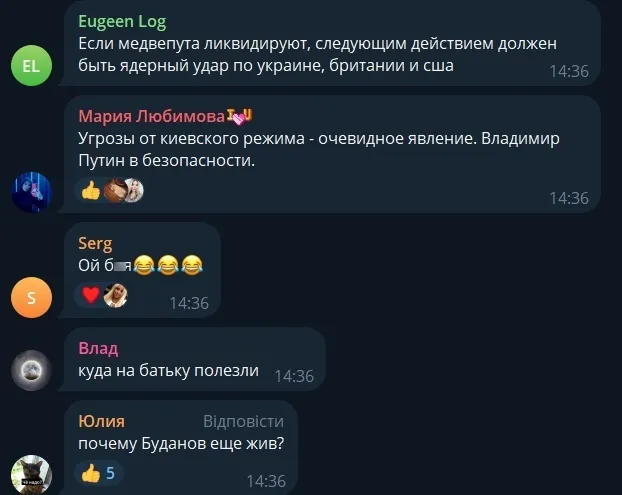The image size is (622, 495).
Task: Tap the Eugeen Log sender name
Action: 122,21
